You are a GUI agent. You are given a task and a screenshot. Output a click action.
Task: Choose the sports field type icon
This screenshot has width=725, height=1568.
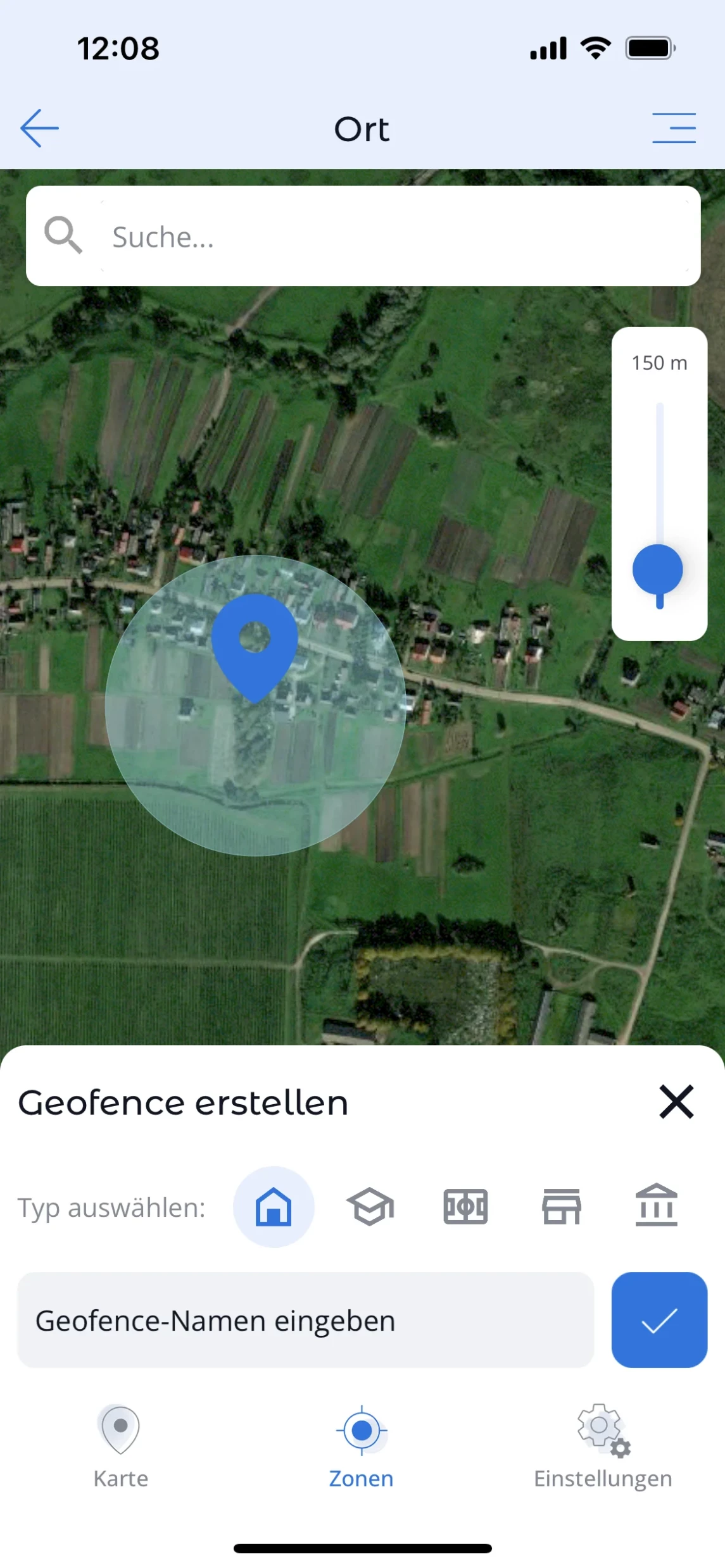pos(465,1207)
